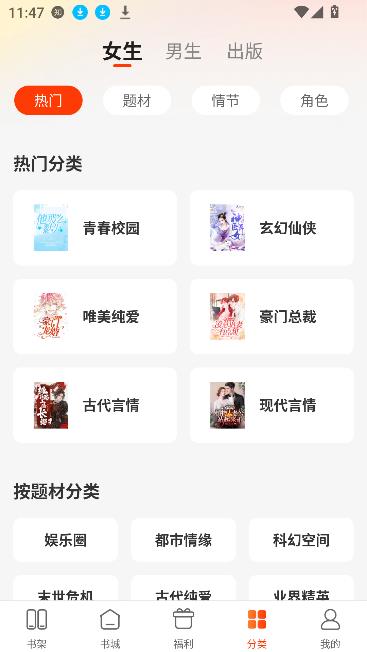This screenshot has height=652, width=367.
Task: Choose the 娱乐圈 topic
Action: (66, 540)
